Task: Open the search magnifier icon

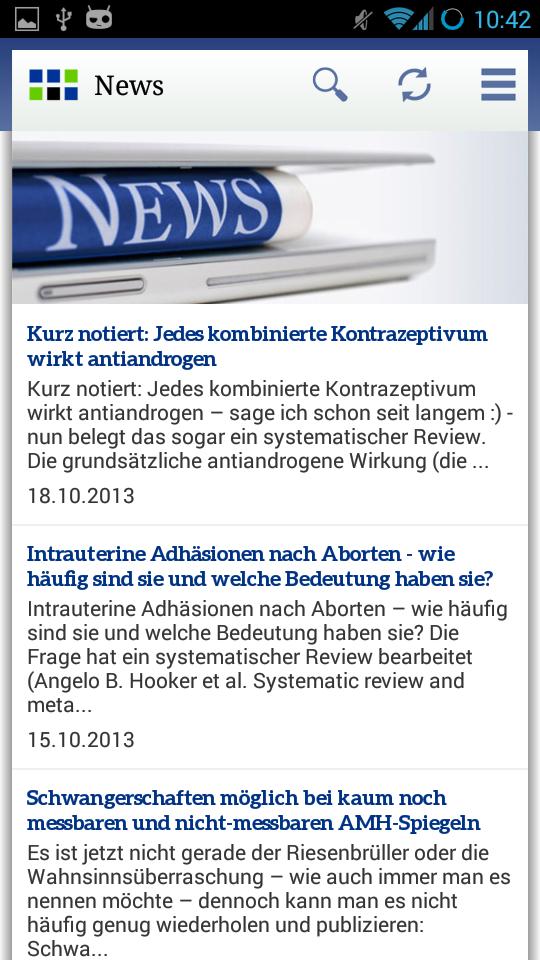Action: [330, 84]
